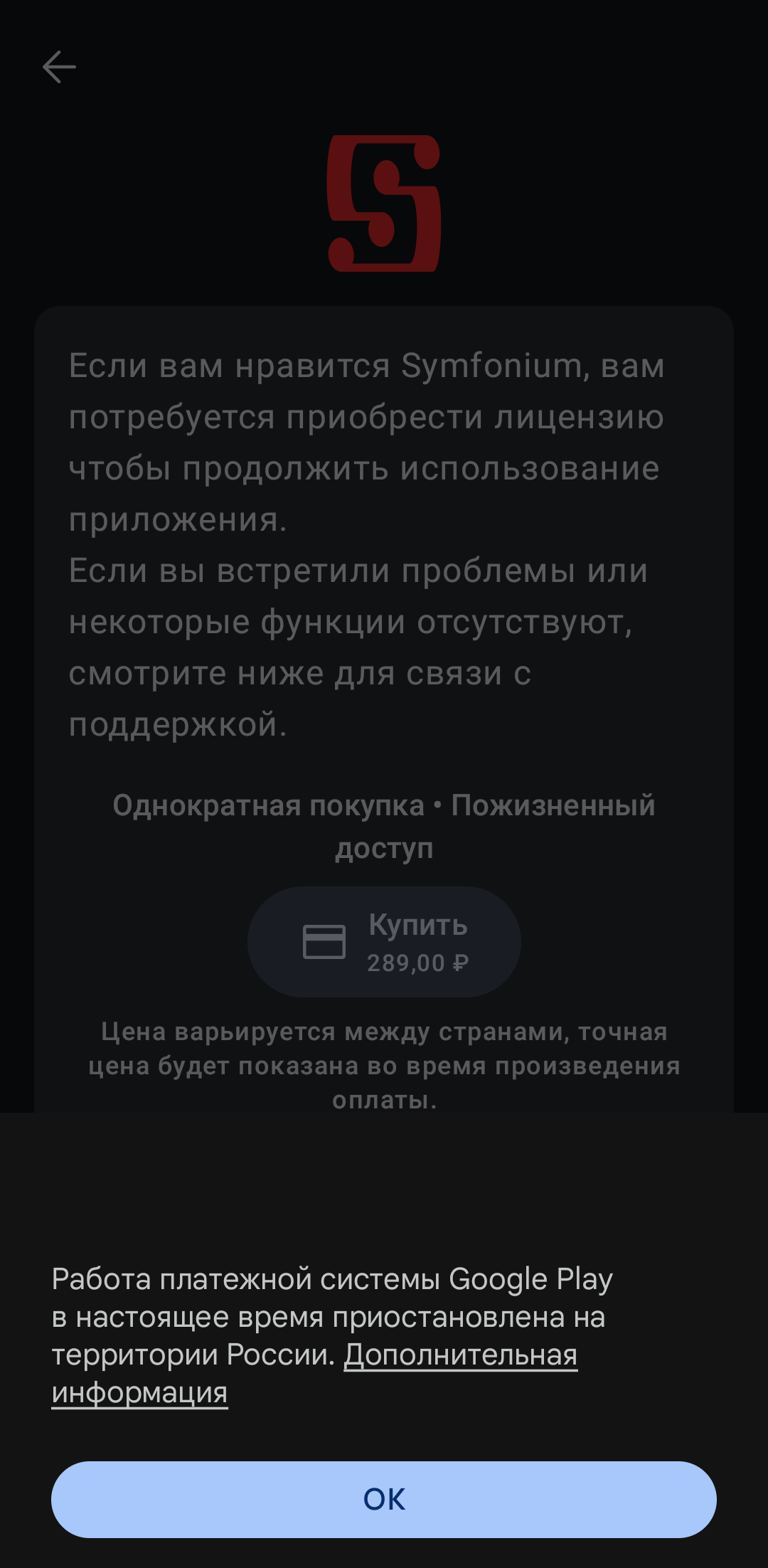Go back with the arrow icon
The height and width of the screenshot is (1568, 768).
[59, 68]
